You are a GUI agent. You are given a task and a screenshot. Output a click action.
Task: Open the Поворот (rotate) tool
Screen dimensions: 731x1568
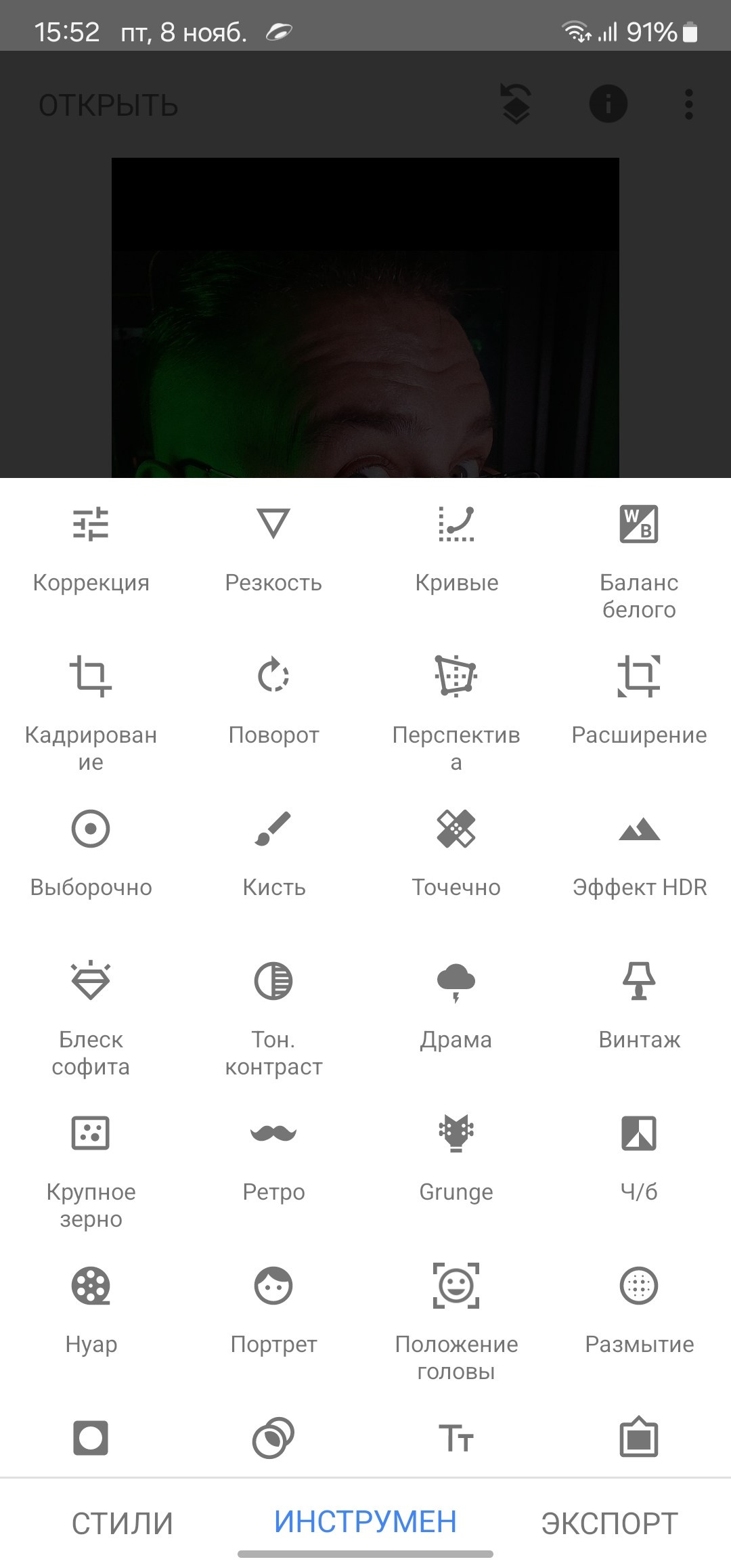[x=274, y=697]
